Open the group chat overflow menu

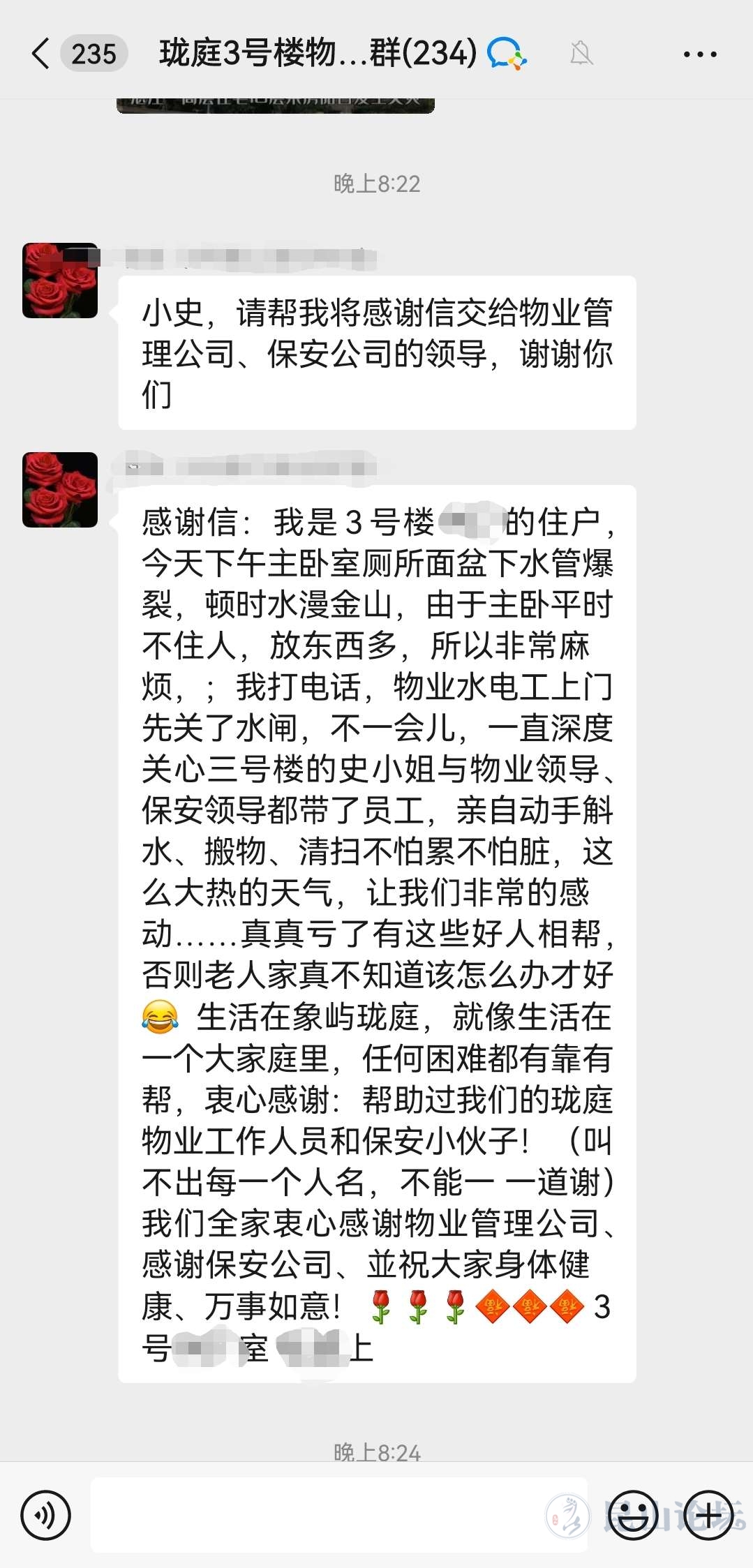coord(699,54)
